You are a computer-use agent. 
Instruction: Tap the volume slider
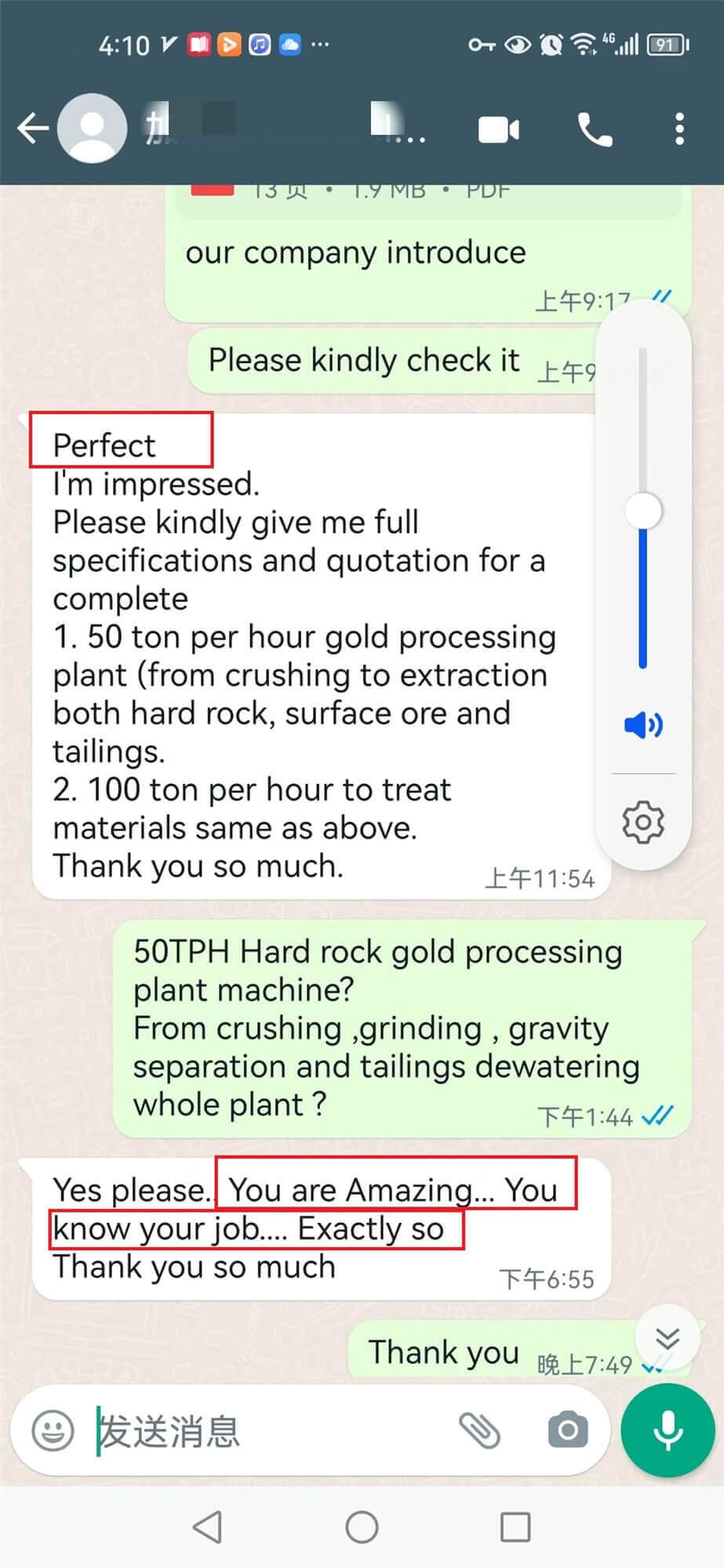(643, 510)
